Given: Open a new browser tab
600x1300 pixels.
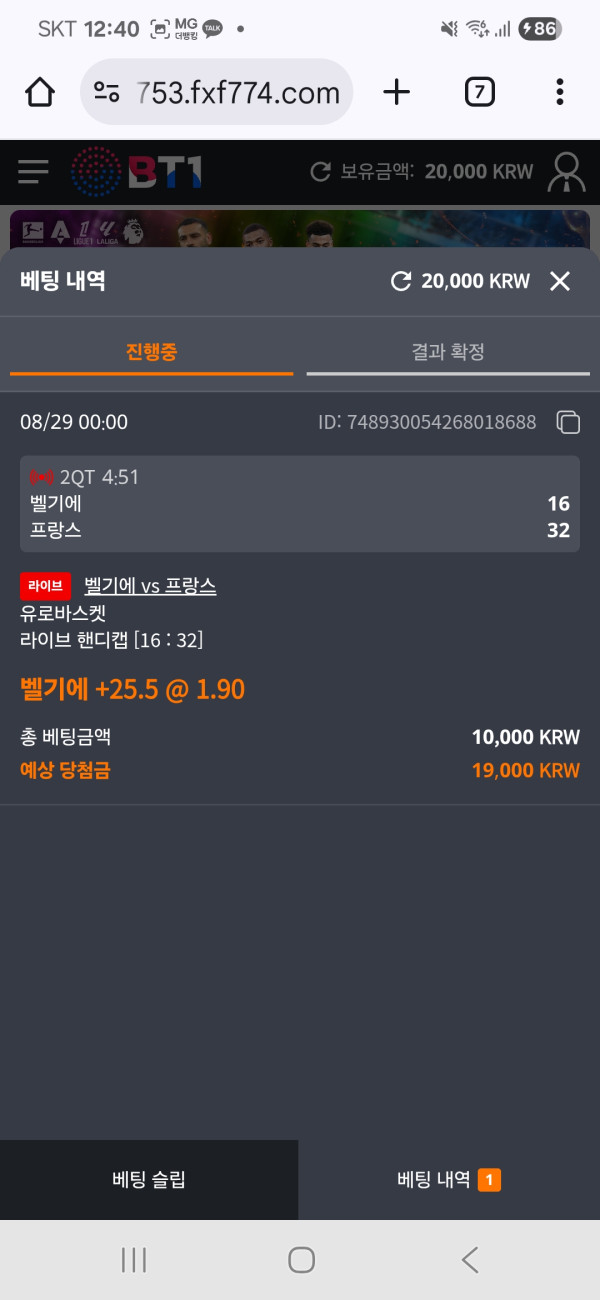Looking at the screenshot, I should (x=397, y=93).
